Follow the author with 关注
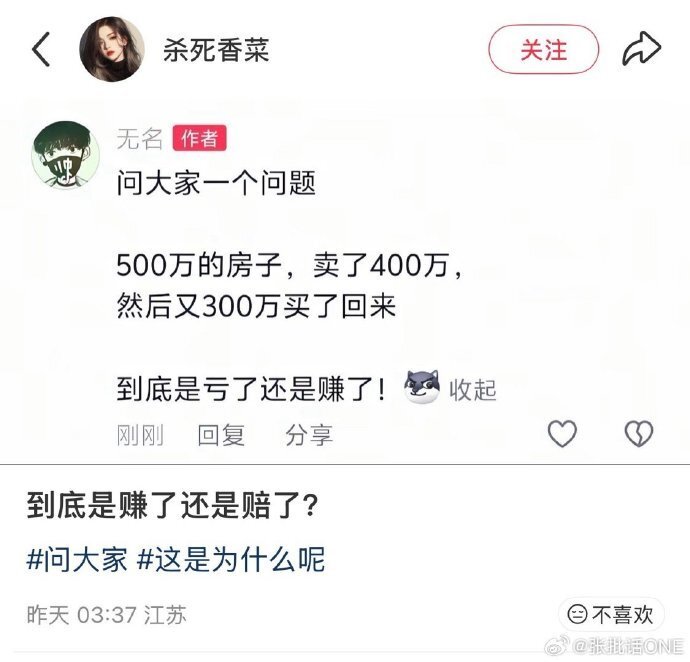 pyautogui.click(x=543, y=49)
